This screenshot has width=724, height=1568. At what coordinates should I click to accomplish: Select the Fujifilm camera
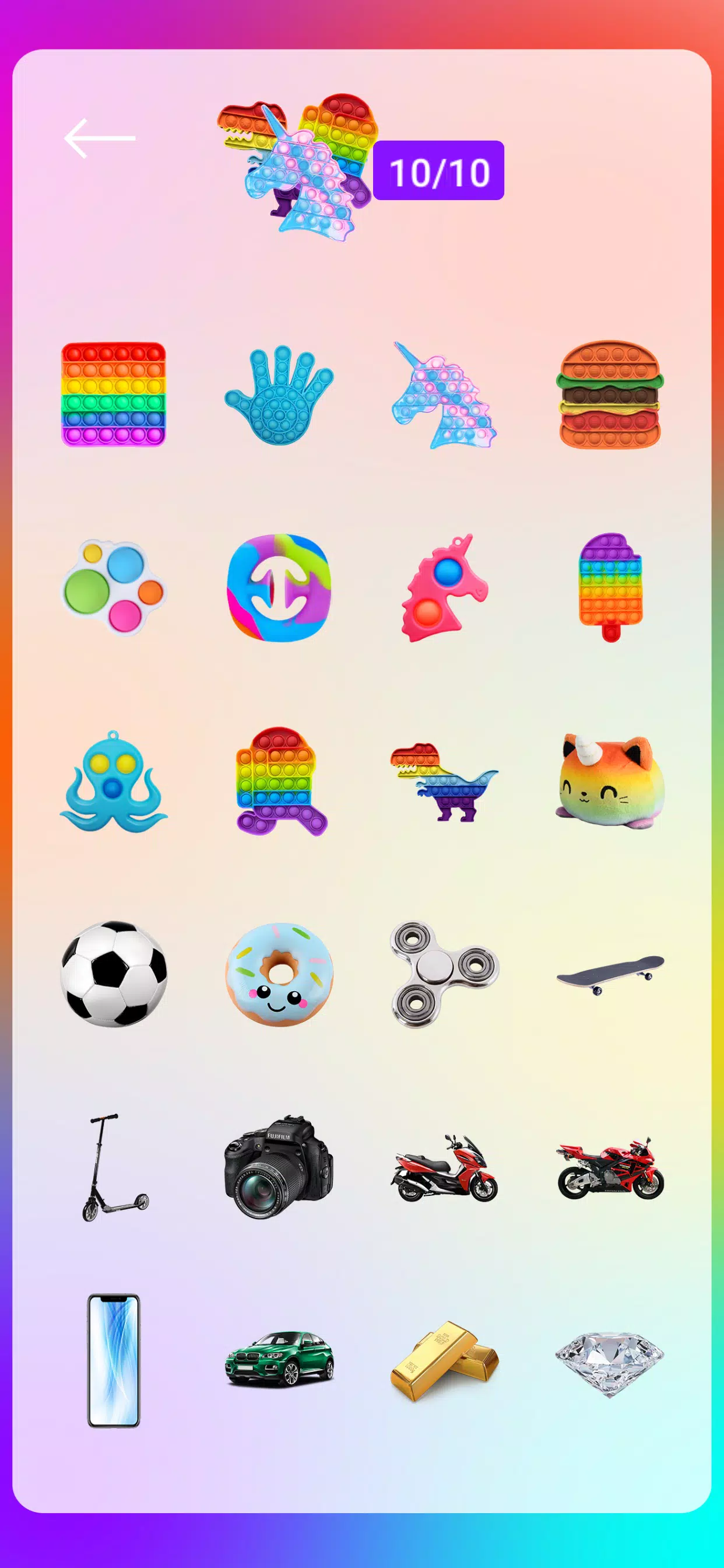click(x=279, y=1167)
